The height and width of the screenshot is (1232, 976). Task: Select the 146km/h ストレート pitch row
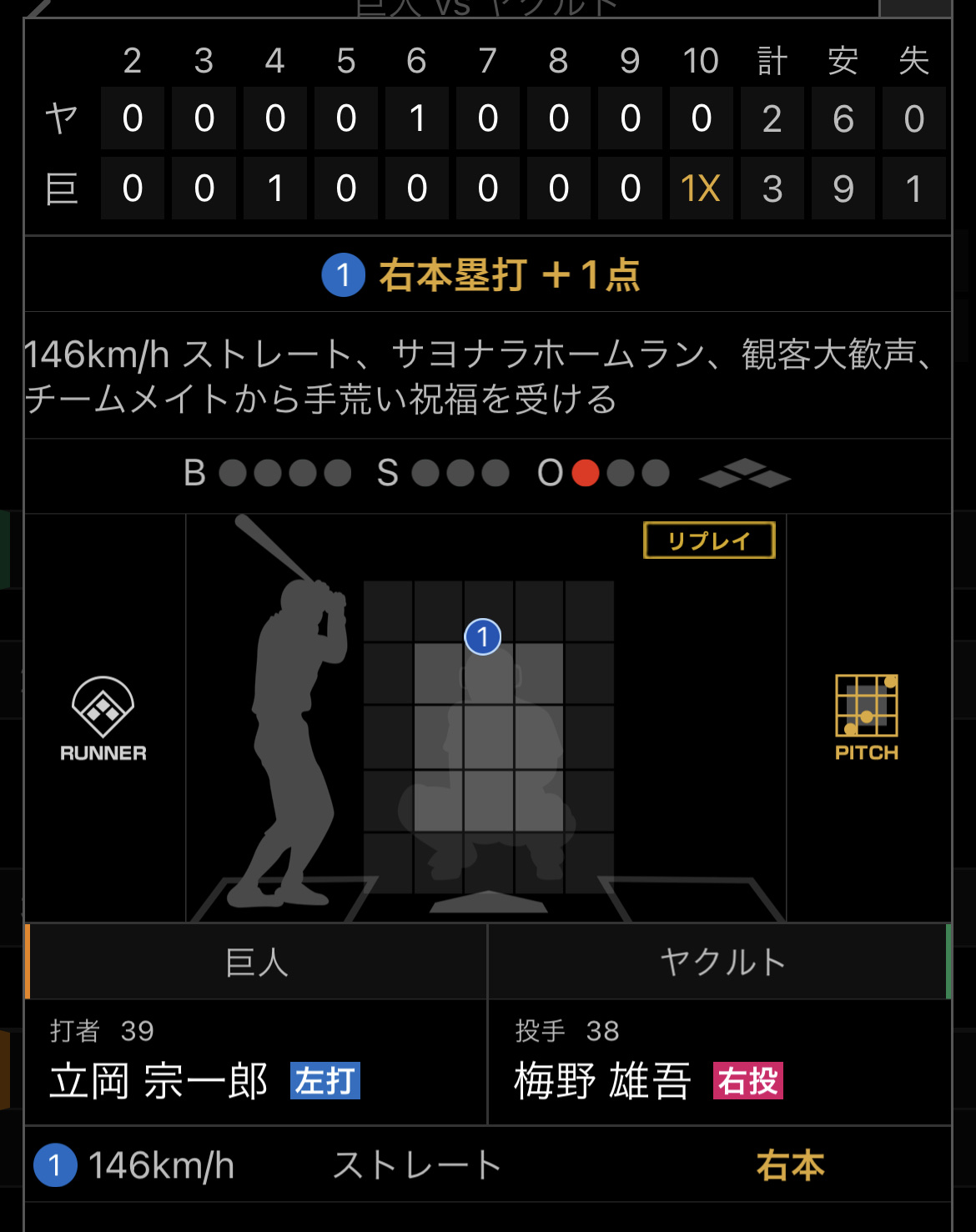coord(487,1165)
